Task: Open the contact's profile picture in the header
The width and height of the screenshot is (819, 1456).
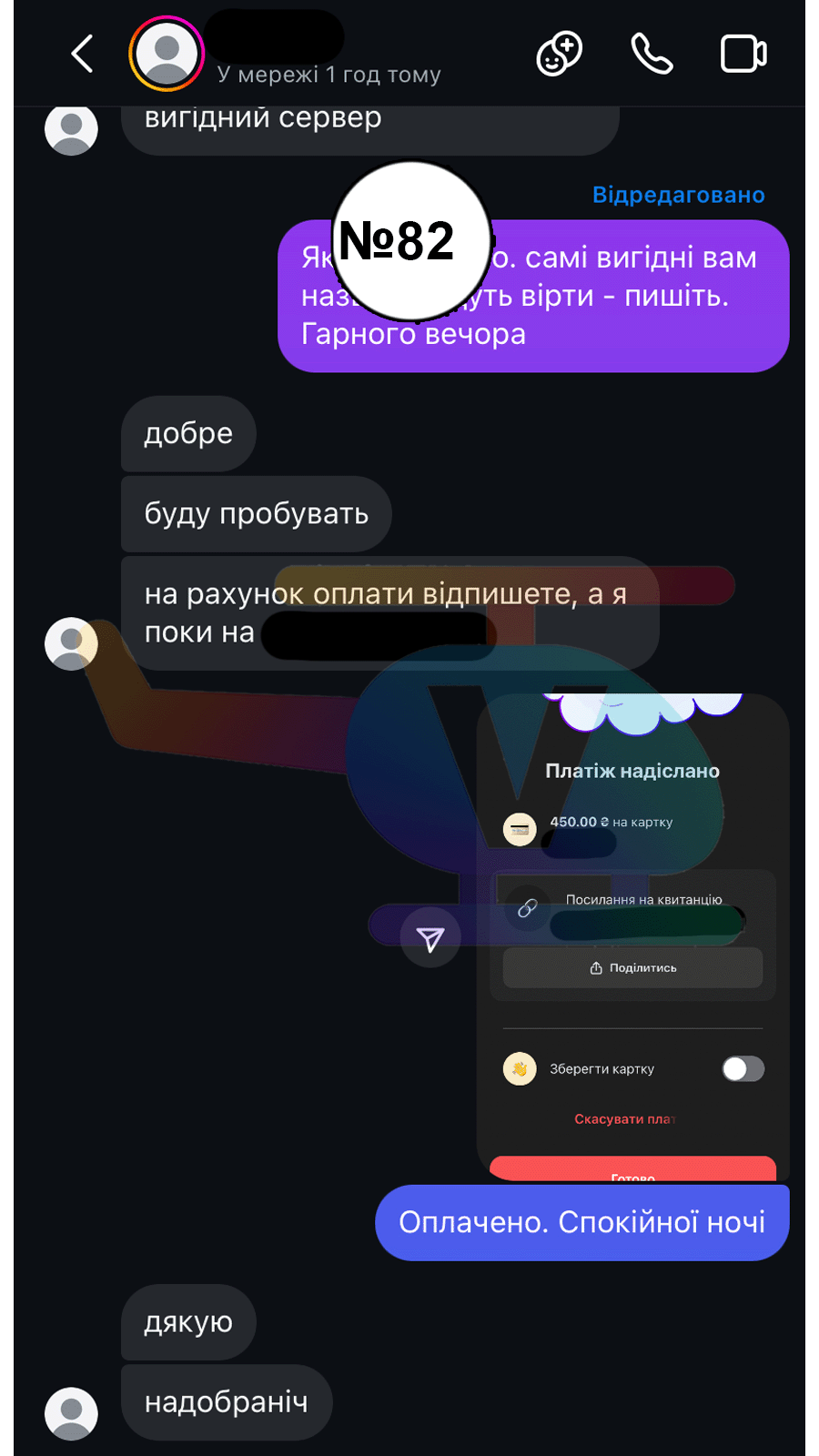Action: [167, 54]
